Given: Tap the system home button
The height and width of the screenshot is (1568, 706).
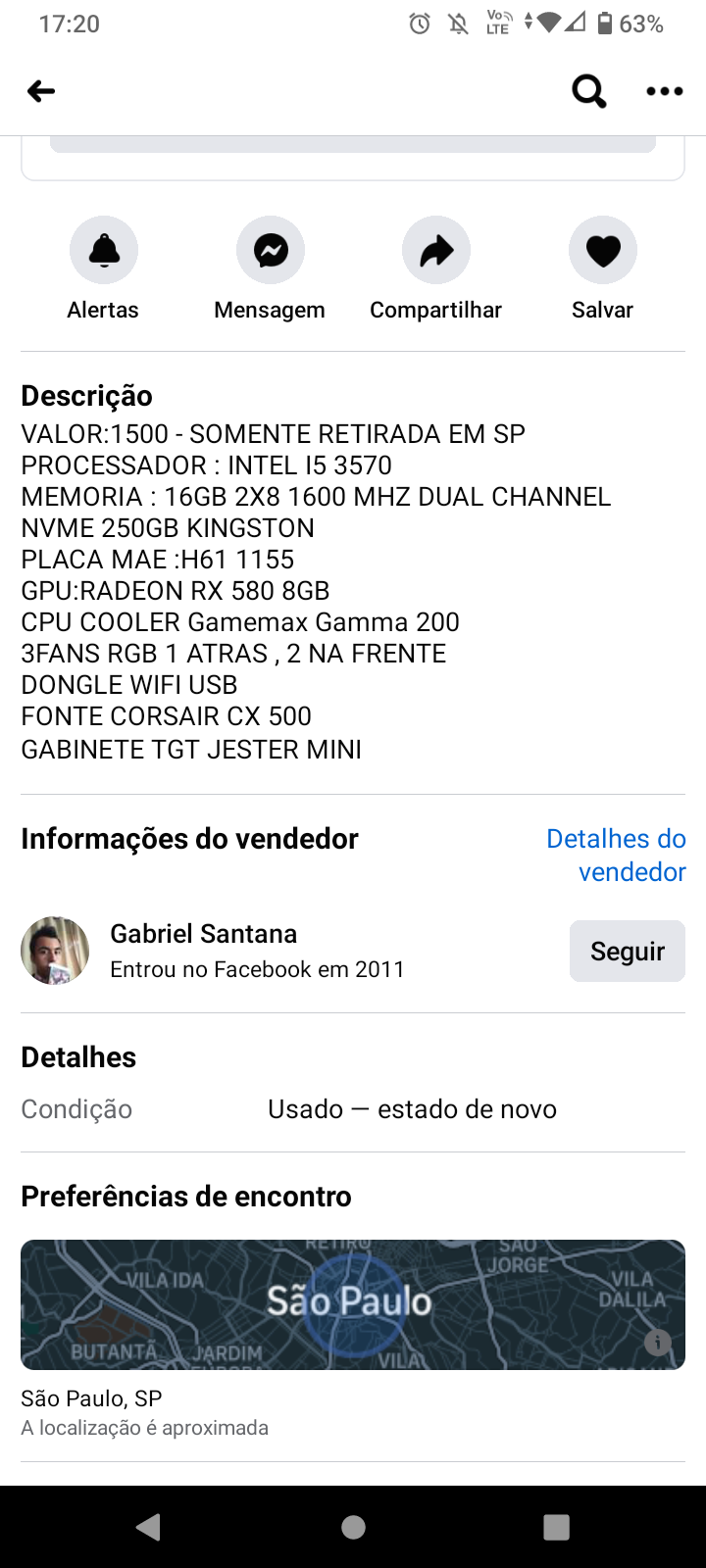Looking at the screenshot, I should 353,1527.
